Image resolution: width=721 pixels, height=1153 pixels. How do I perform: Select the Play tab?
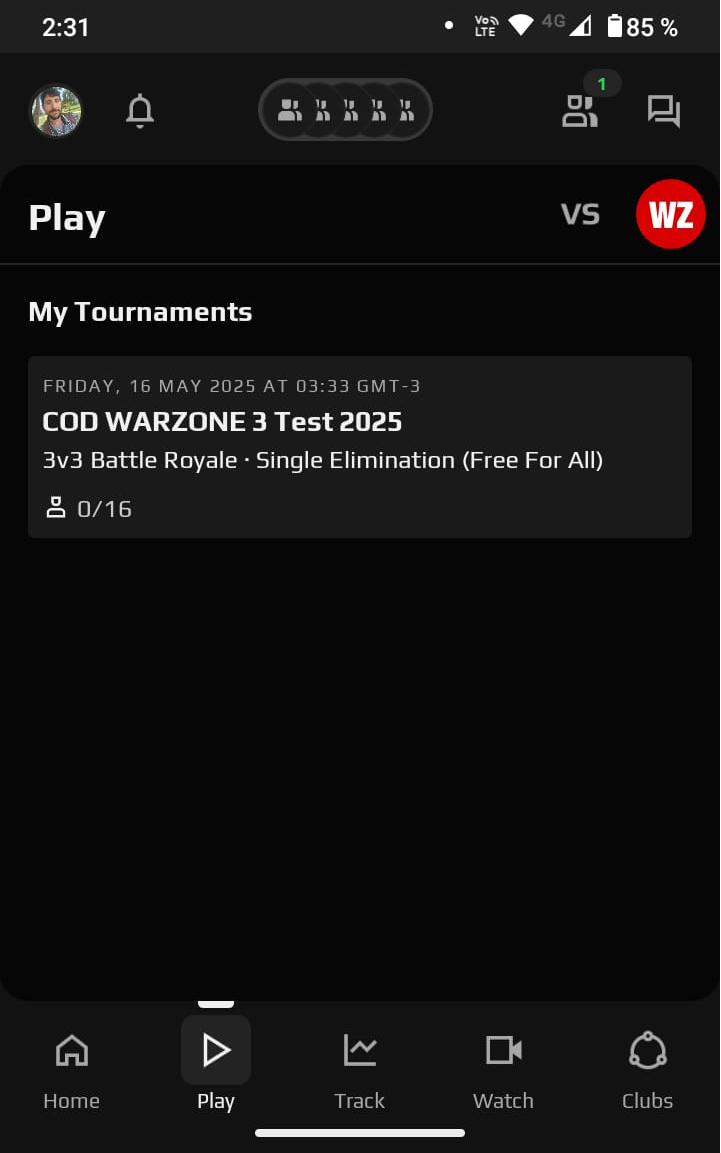pos(216,1071)
